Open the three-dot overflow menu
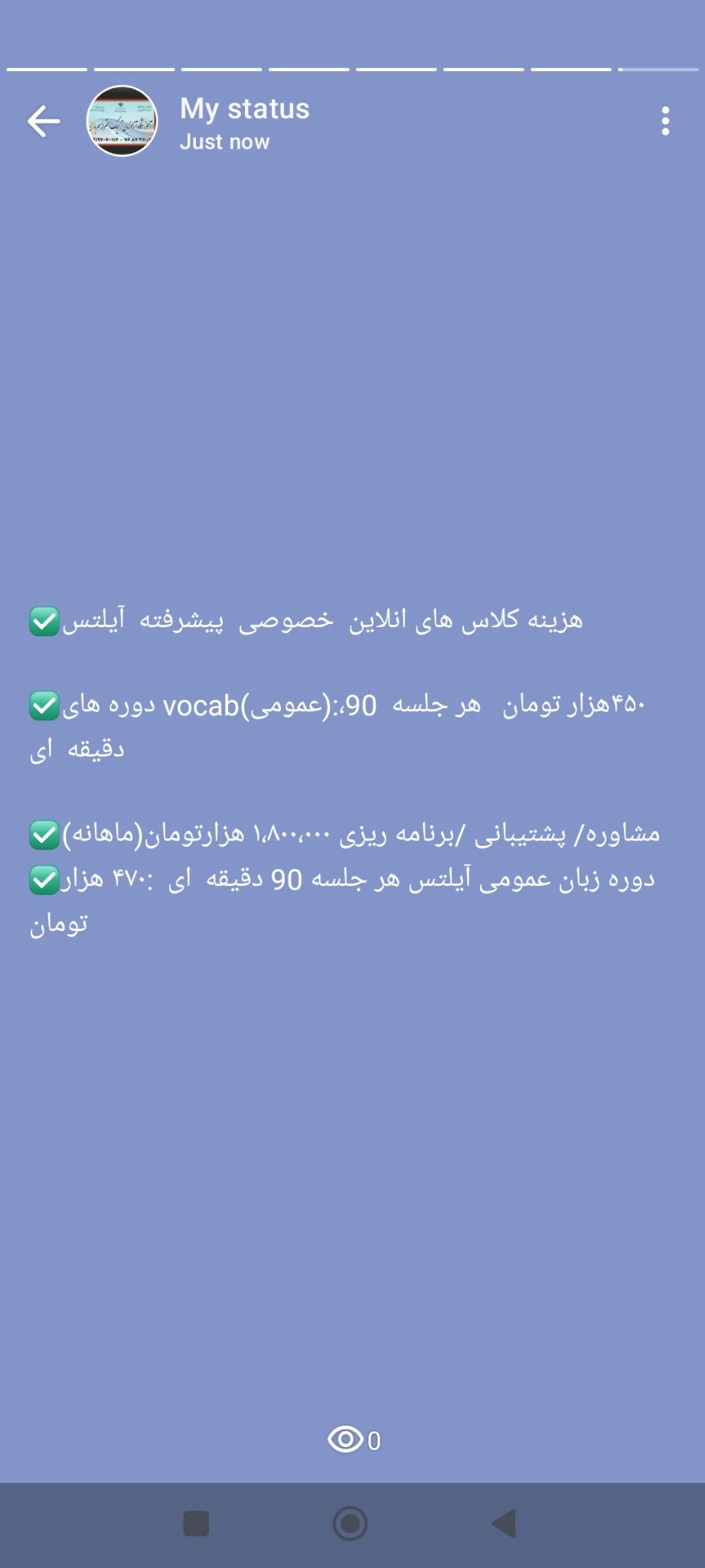 (x=665, y=121)
